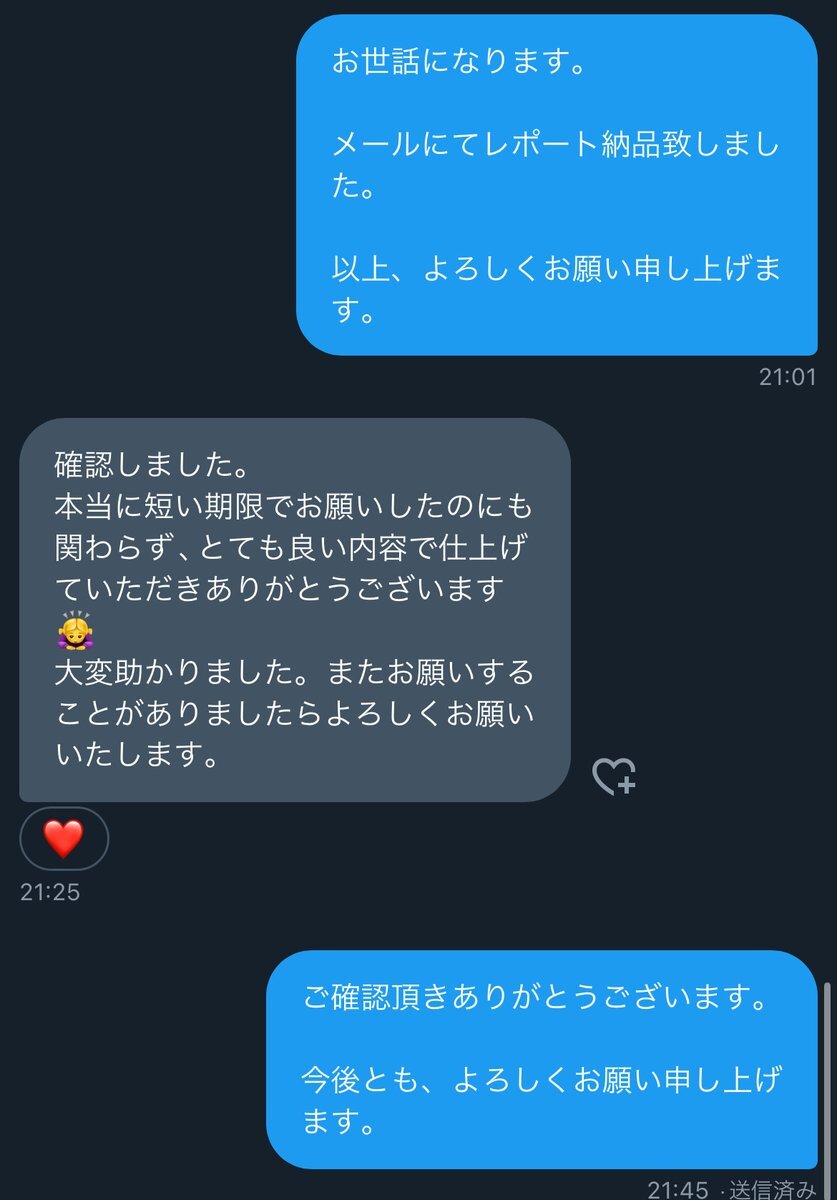Tap the red heart reaction chip
The width and height of the screenshot is (837, 1200).
(x=64, y=838)
